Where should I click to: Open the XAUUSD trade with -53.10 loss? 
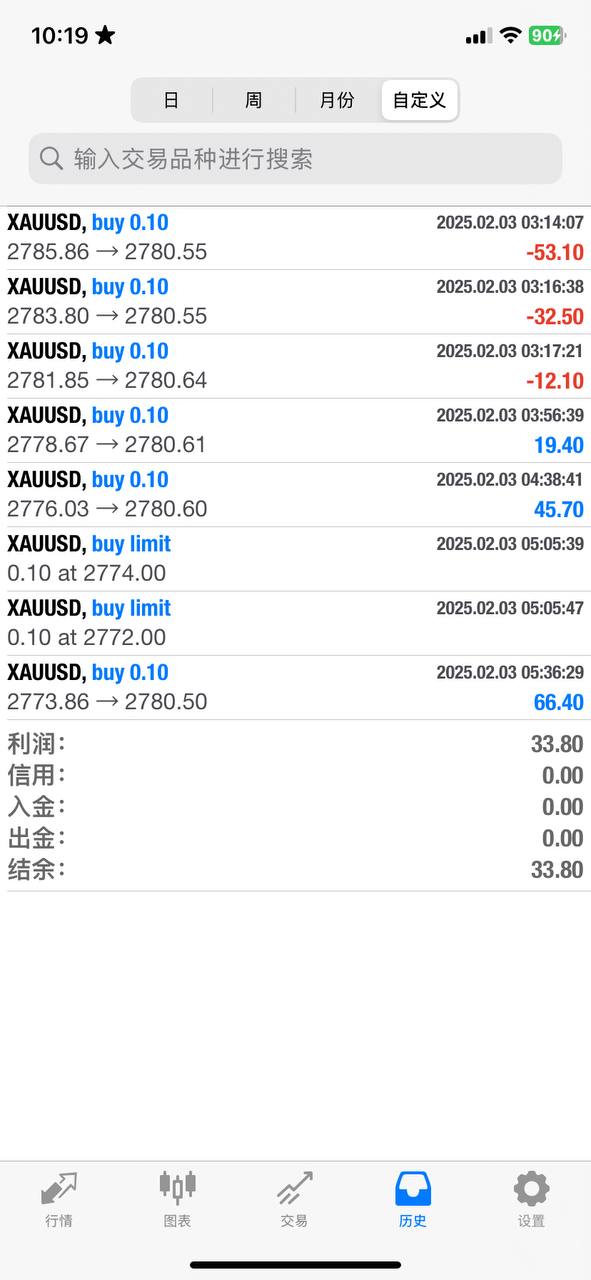(x=295, y=238)
